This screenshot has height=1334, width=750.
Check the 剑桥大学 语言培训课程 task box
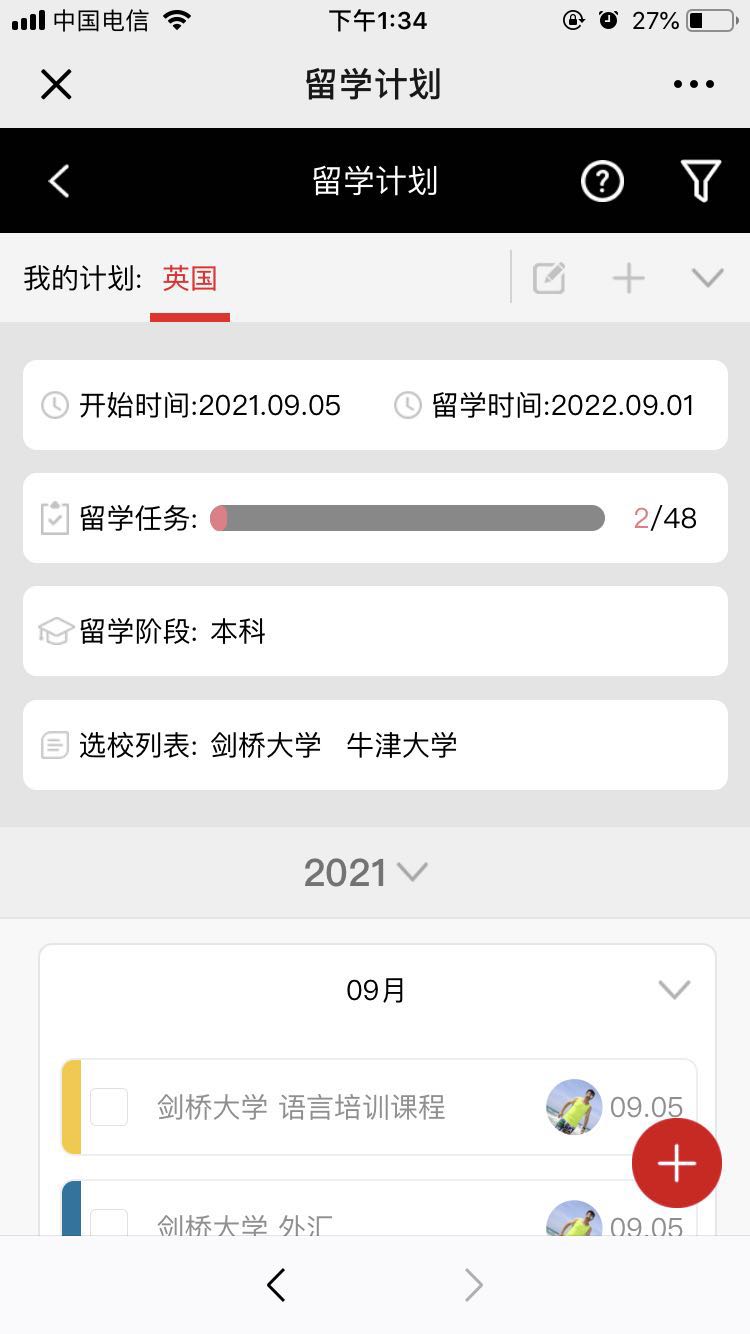point(109,1107)
